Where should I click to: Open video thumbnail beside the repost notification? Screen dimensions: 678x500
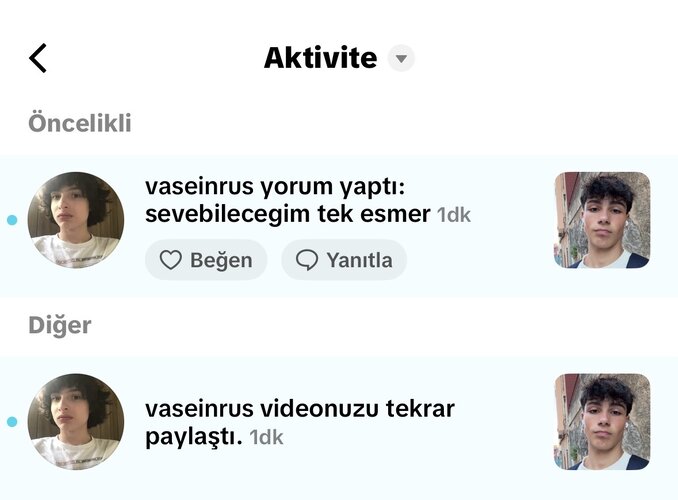(x=602, y=422)
